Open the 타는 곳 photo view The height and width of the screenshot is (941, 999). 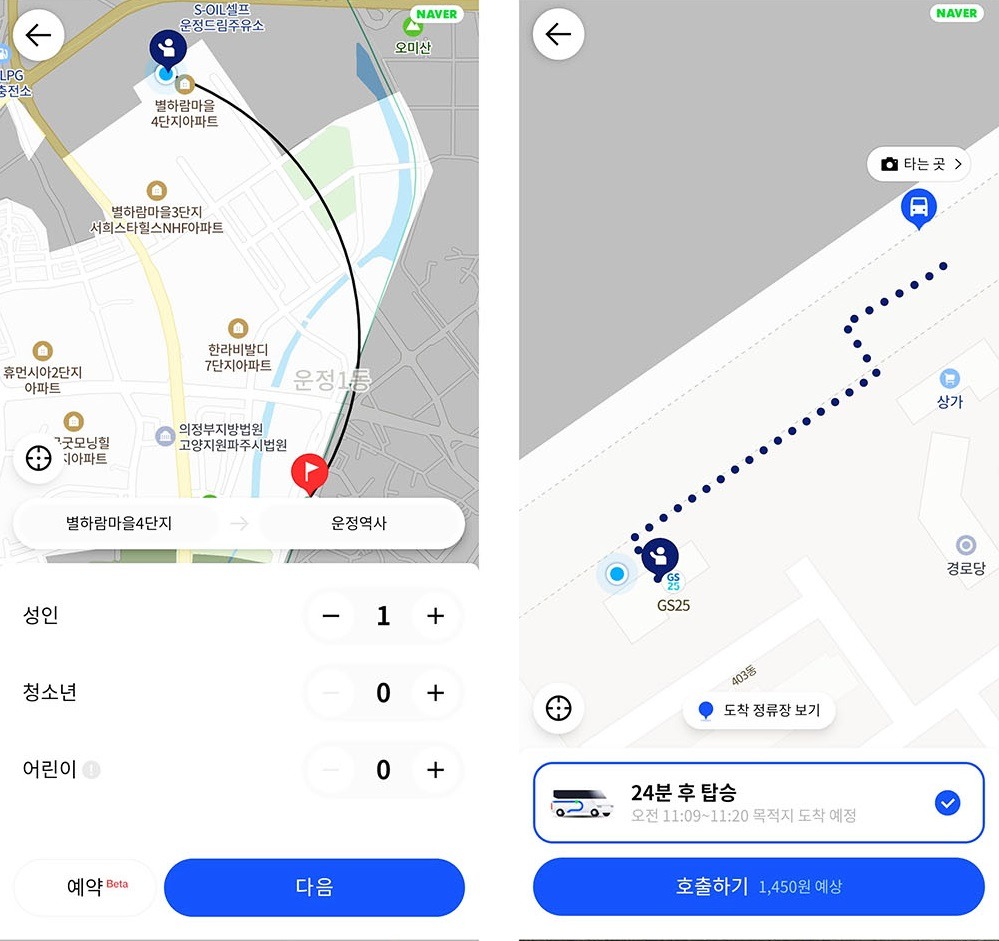tap(918, 164)
